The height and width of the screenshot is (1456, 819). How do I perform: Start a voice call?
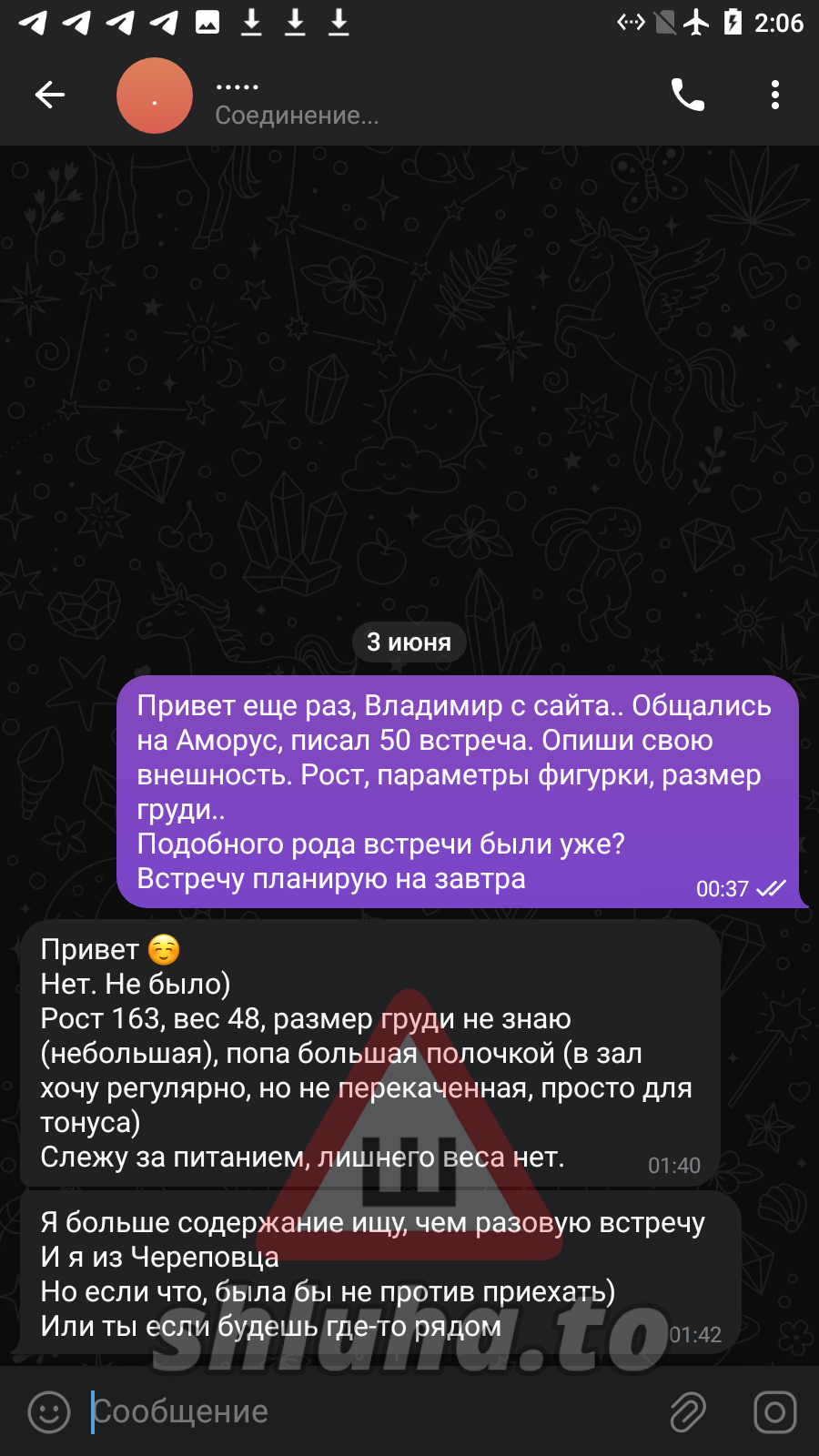[x=688, y=95]
